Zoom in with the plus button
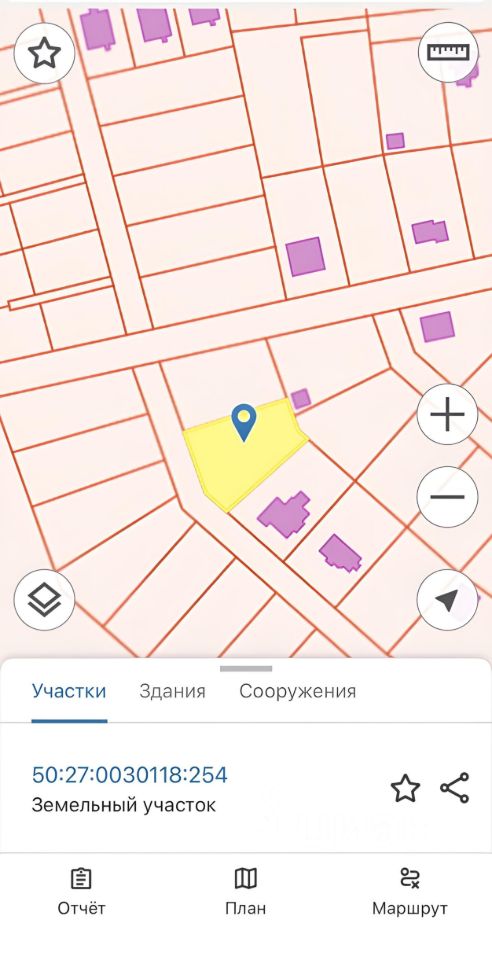492x960 pixels. [x=447, y=414]
